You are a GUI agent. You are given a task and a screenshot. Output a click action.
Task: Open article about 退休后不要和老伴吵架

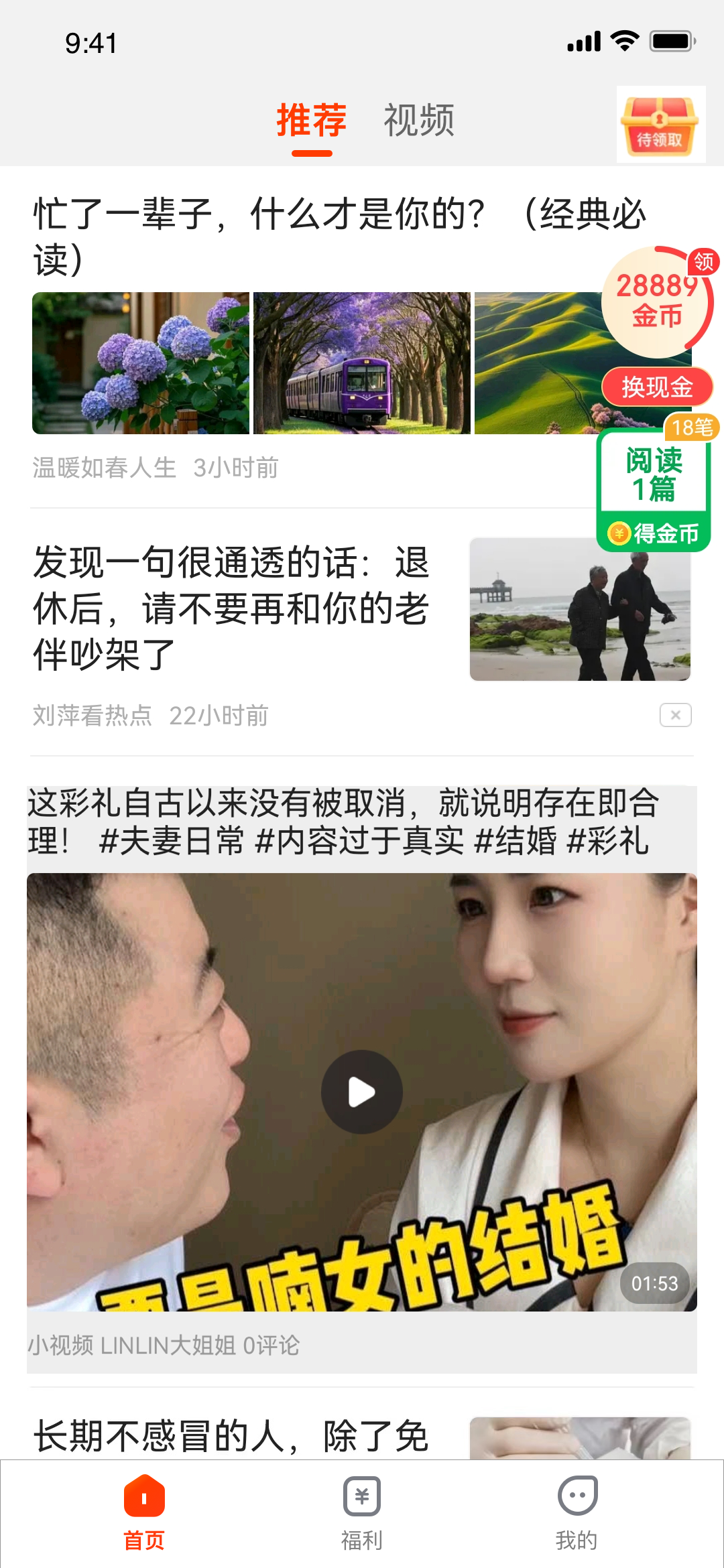231,608
